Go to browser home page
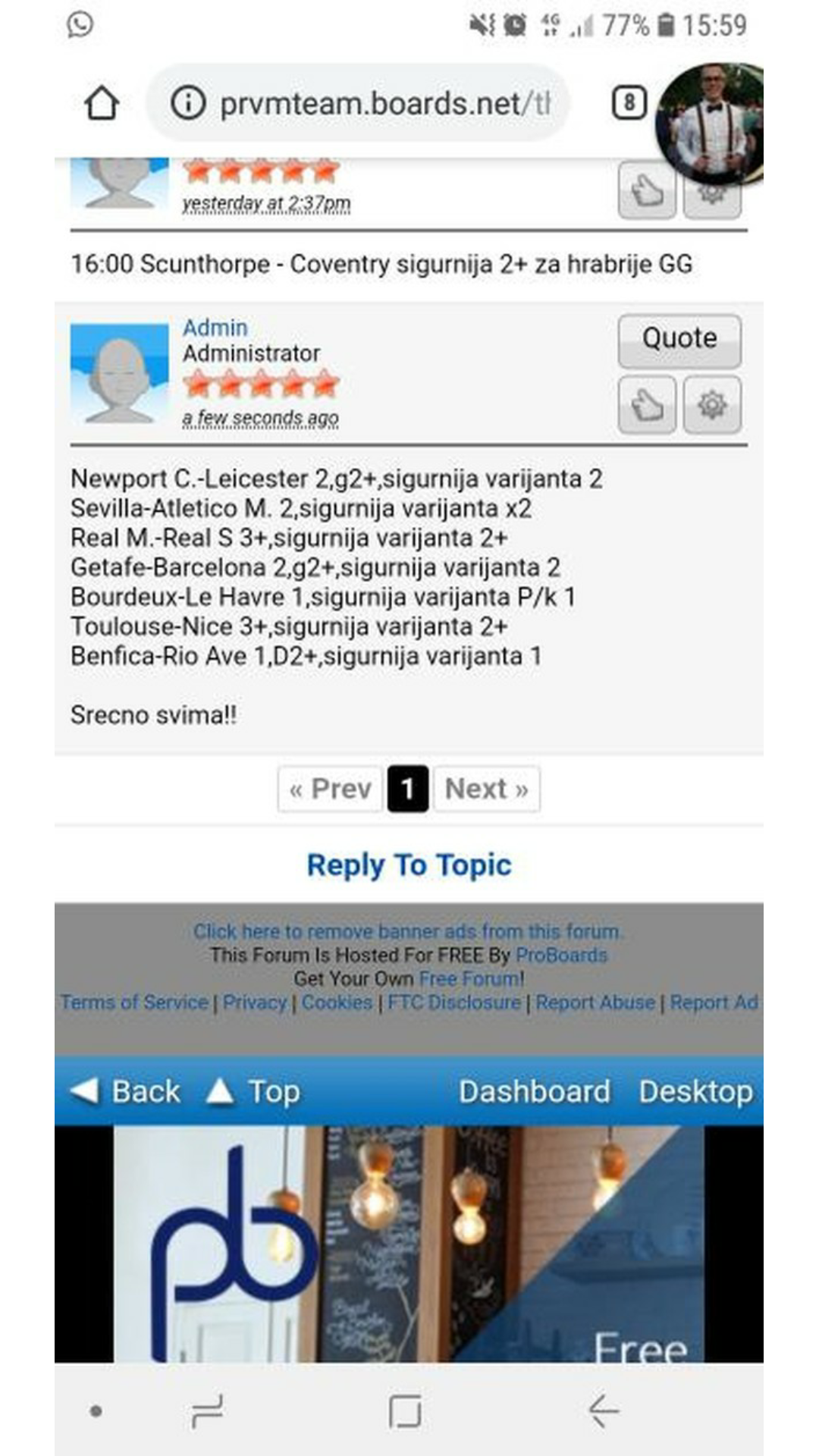 tap(102, 103)
